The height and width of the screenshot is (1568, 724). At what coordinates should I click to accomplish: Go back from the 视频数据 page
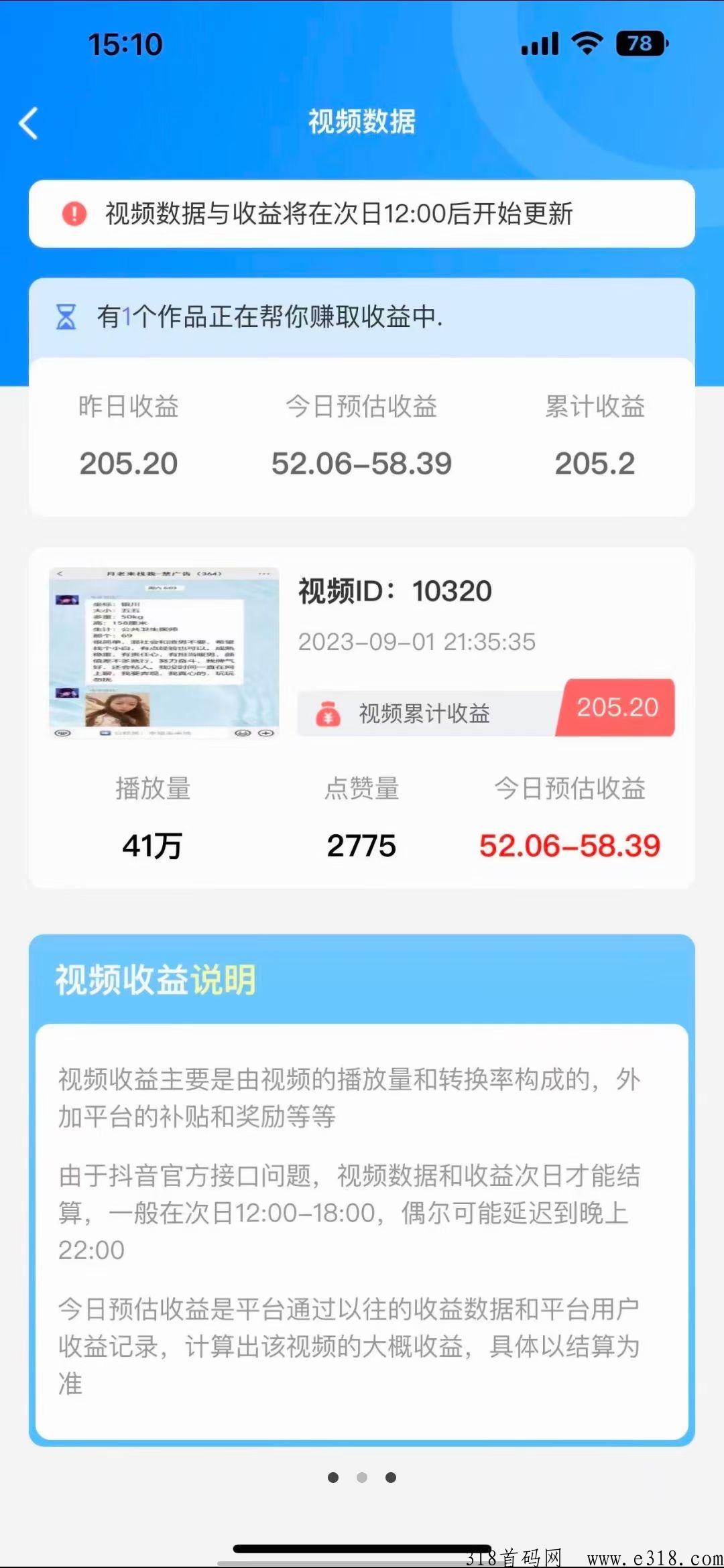(29, 123)
